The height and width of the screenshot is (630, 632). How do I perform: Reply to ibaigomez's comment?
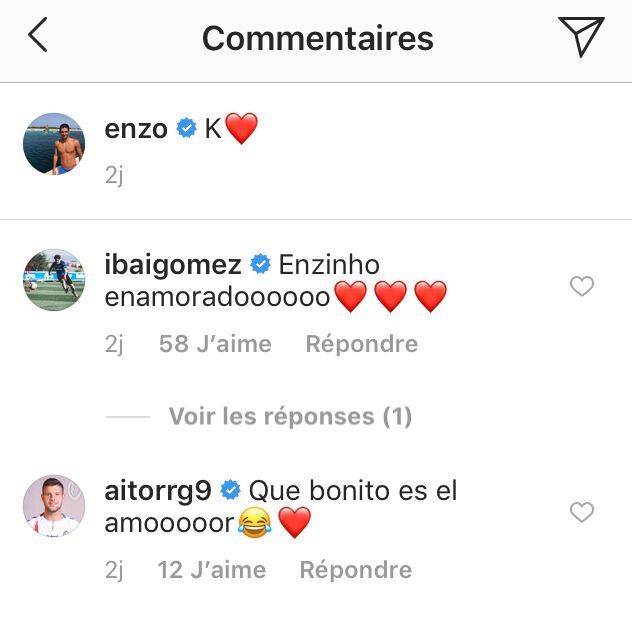pyautogui.click(x=361, y=344)
